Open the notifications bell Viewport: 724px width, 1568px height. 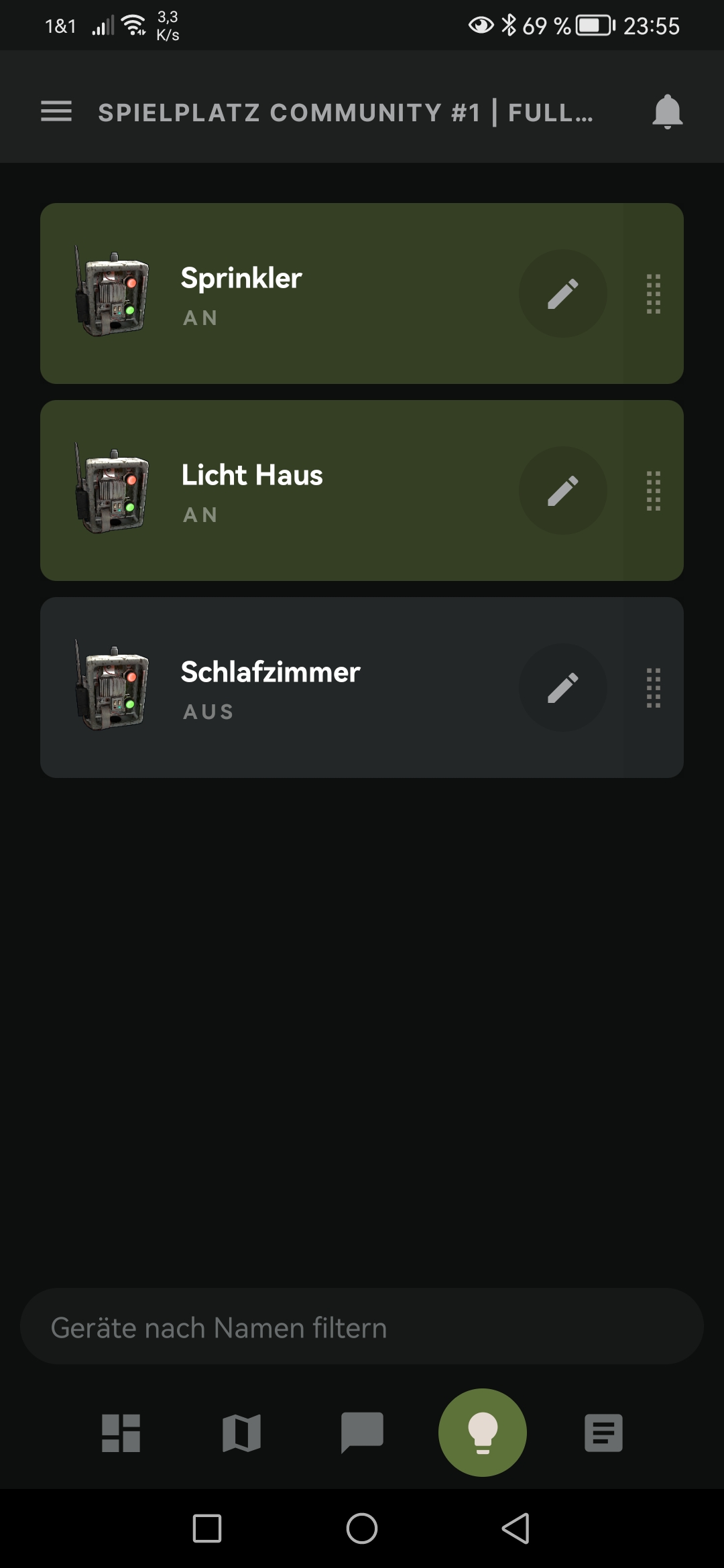point(667,111)
